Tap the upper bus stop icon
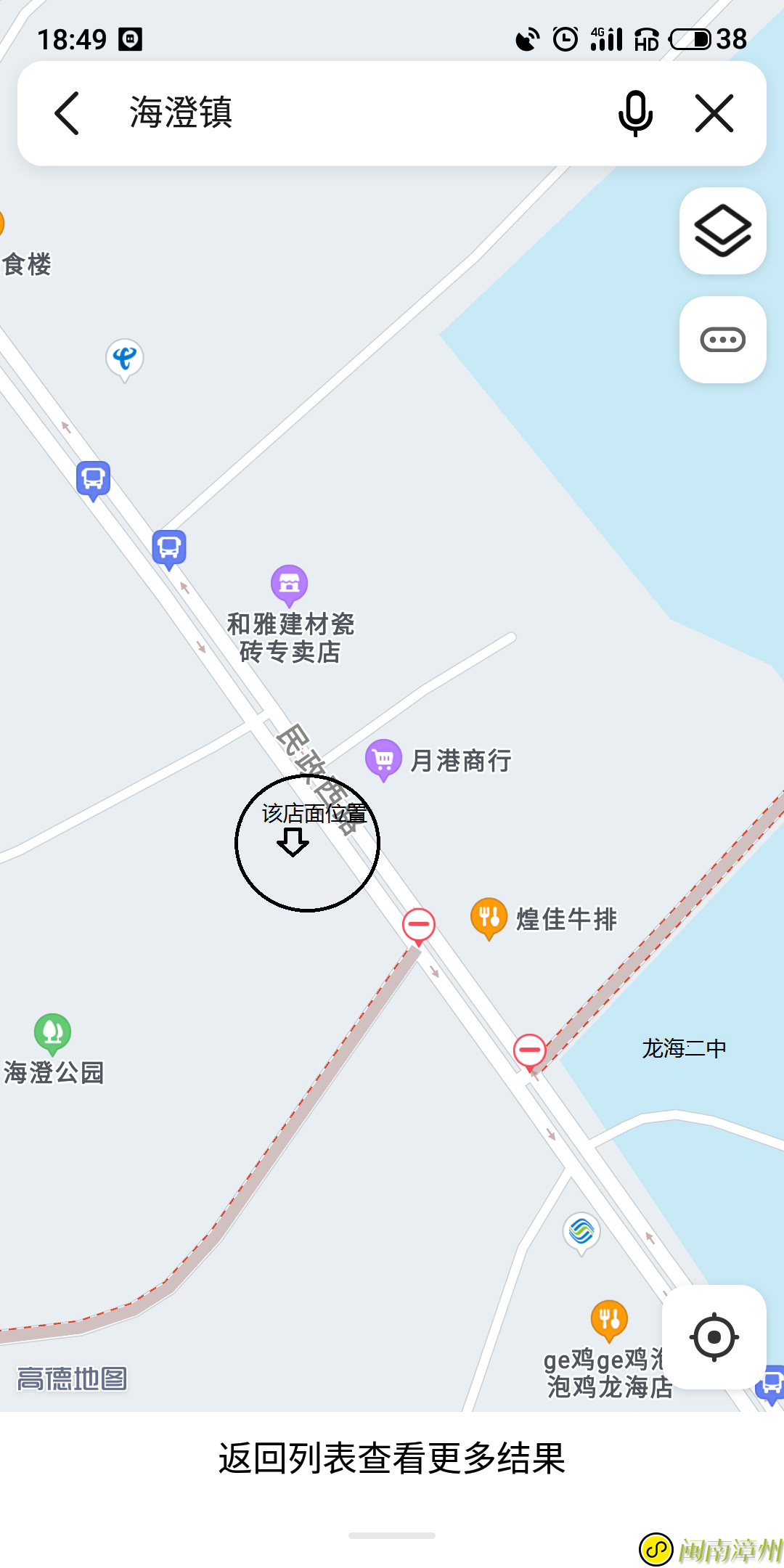This screenshot has width=784, height=1568. [x=93, y=478]
